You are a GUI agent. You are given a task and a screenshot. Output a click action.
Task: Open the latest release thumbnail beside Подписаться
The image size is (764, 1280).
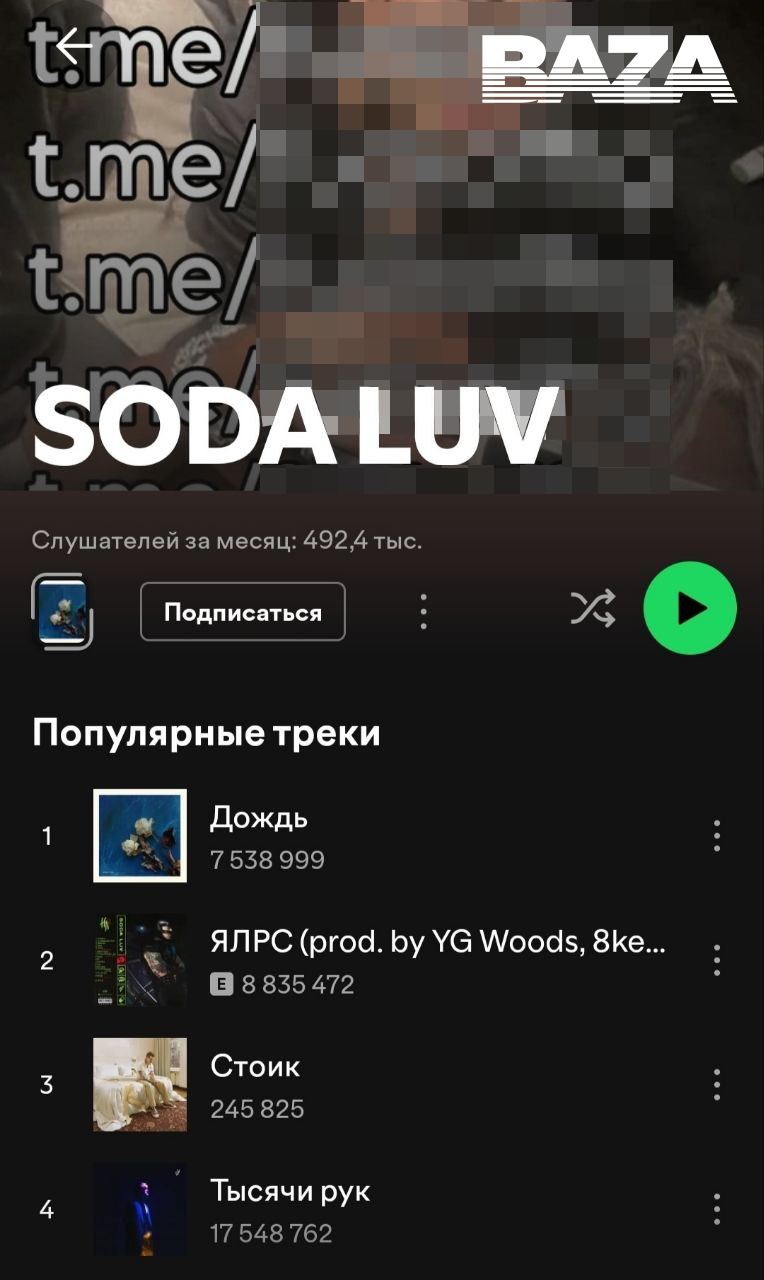62,611
